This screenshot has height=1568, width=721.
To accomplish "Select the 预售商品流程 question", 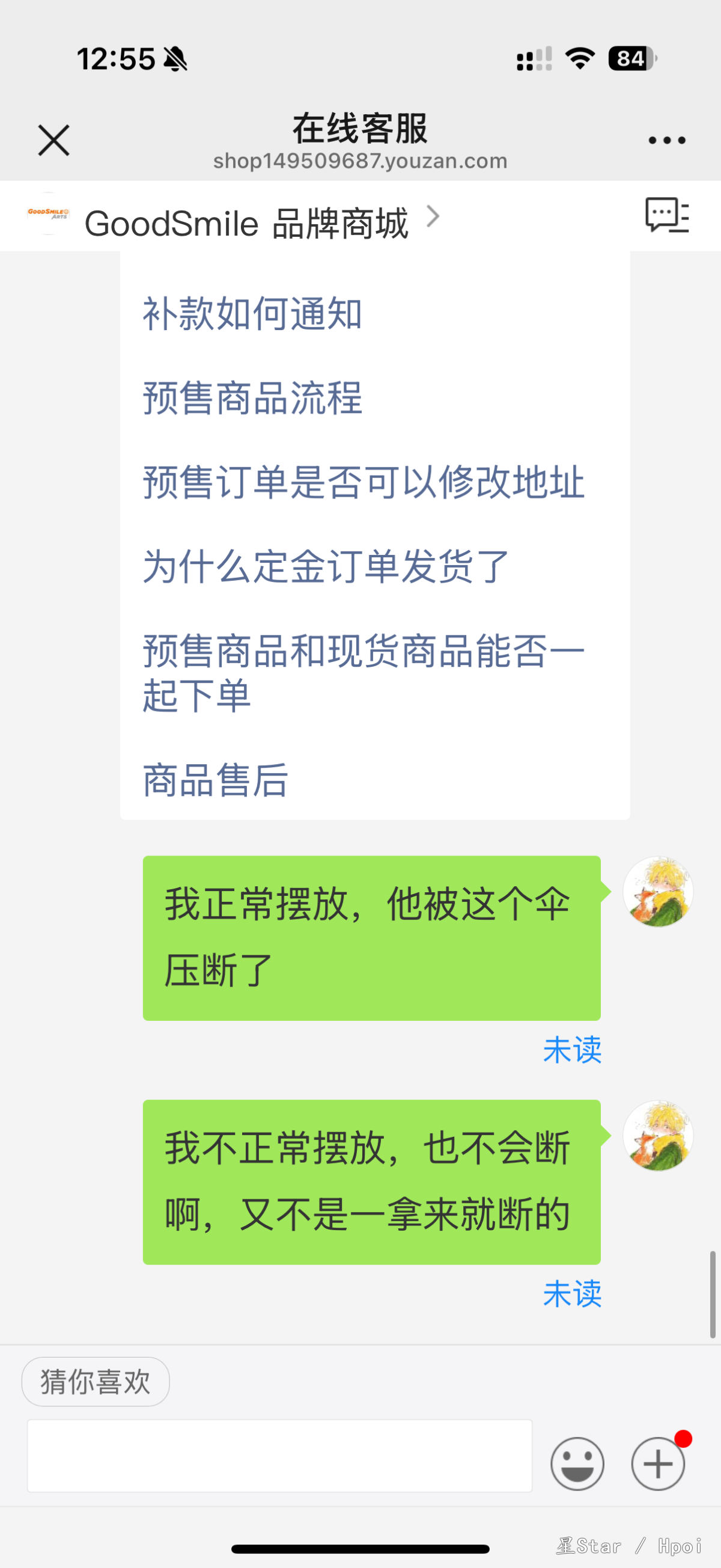I will pos(252,398).
